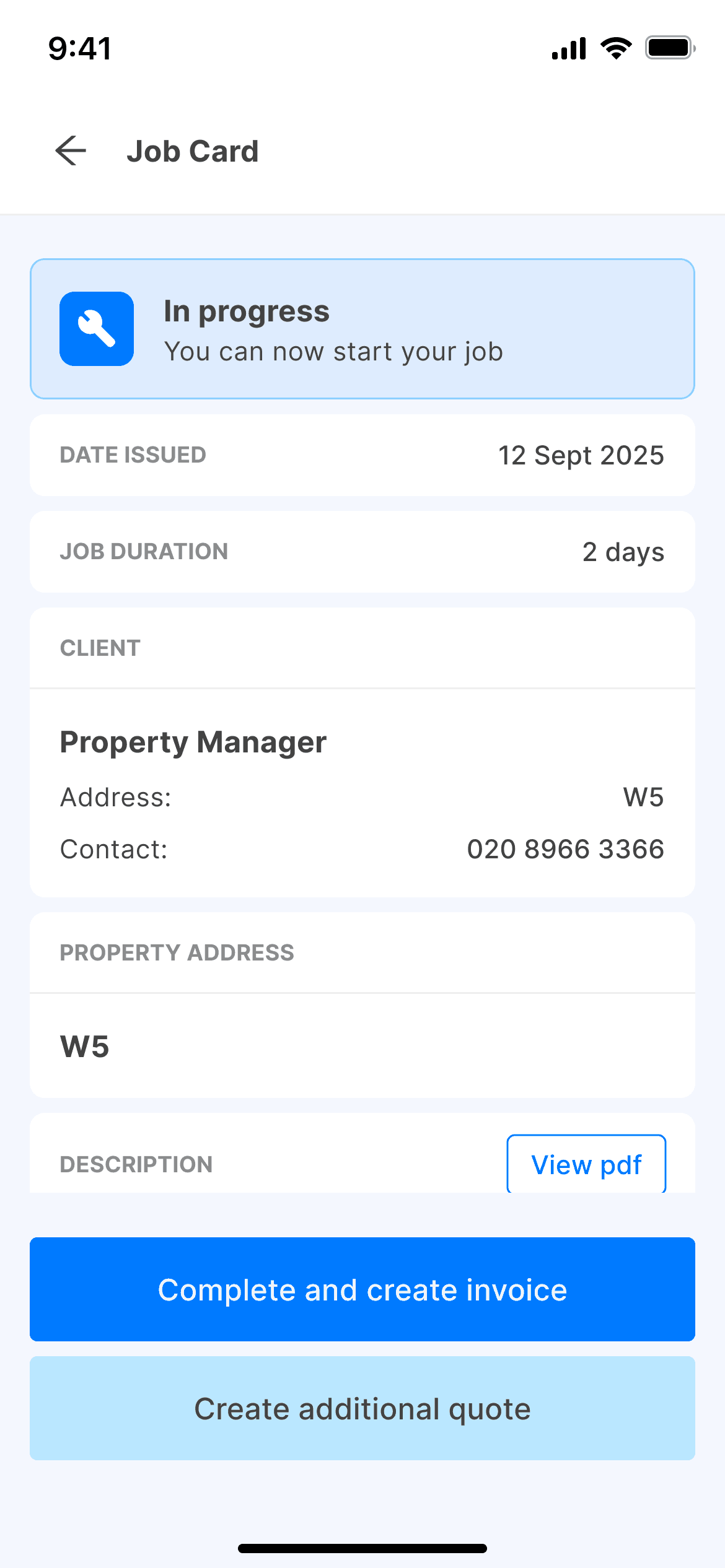Select Create additional quote
725x1568 pixels.
coord(362,1408)
